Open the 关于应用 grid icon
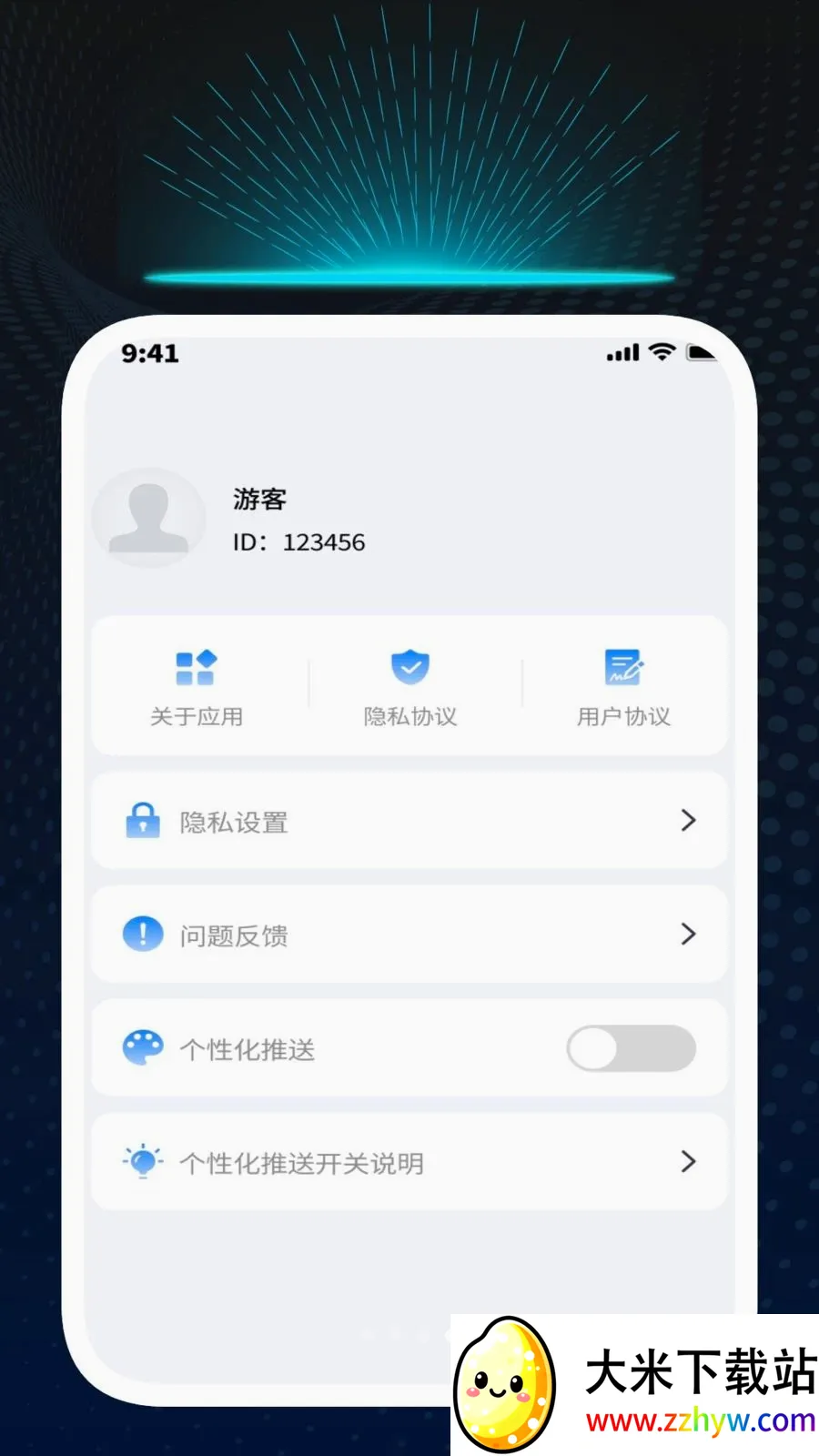Image resolution: width=819 pixels, height=1456 pixels. click(197, 668)
